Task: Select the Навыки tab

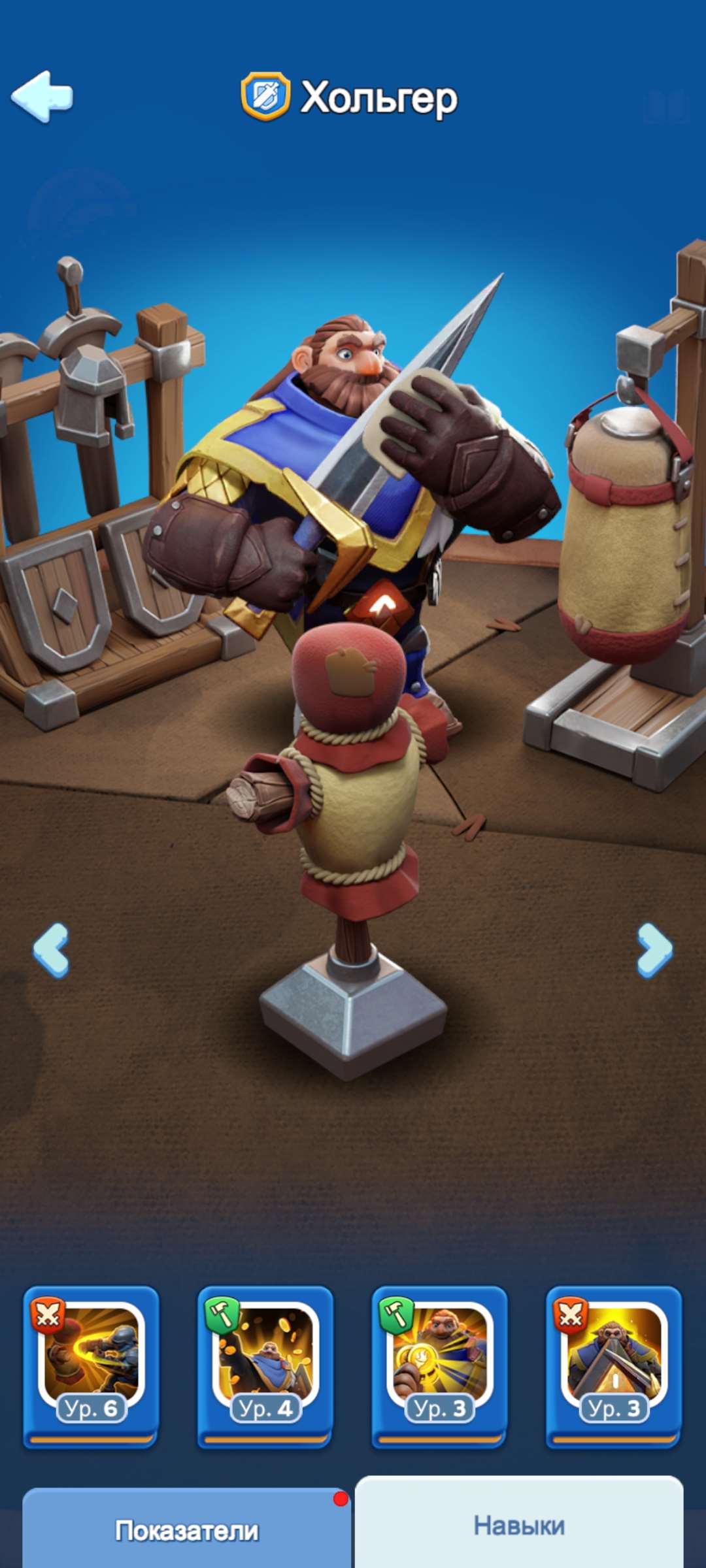Action: [x=519, y=1526]
